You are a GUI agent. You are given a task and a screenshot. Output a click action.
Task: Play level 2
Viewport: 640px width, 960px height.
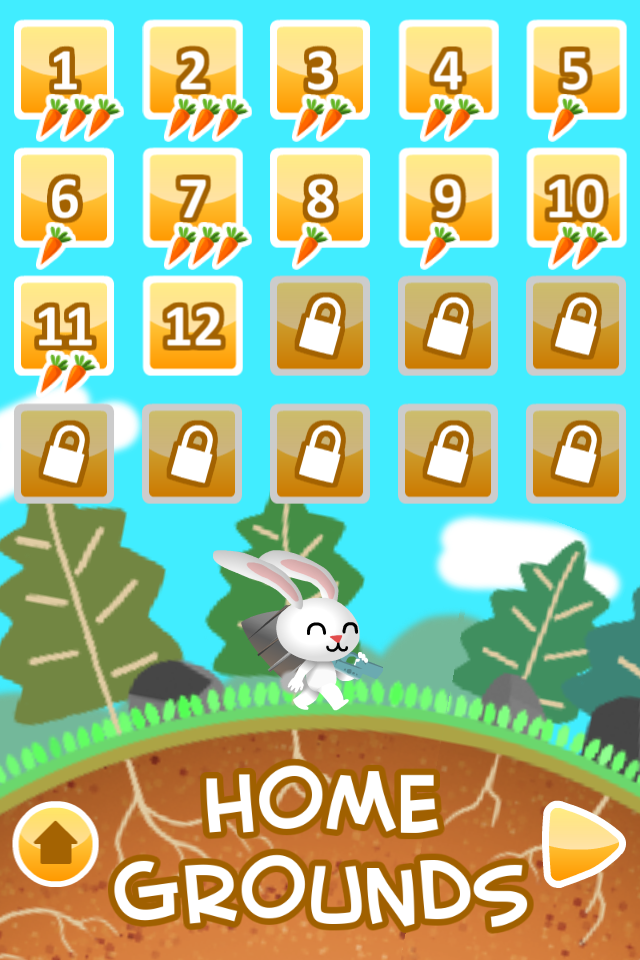[x=193, y=70]
